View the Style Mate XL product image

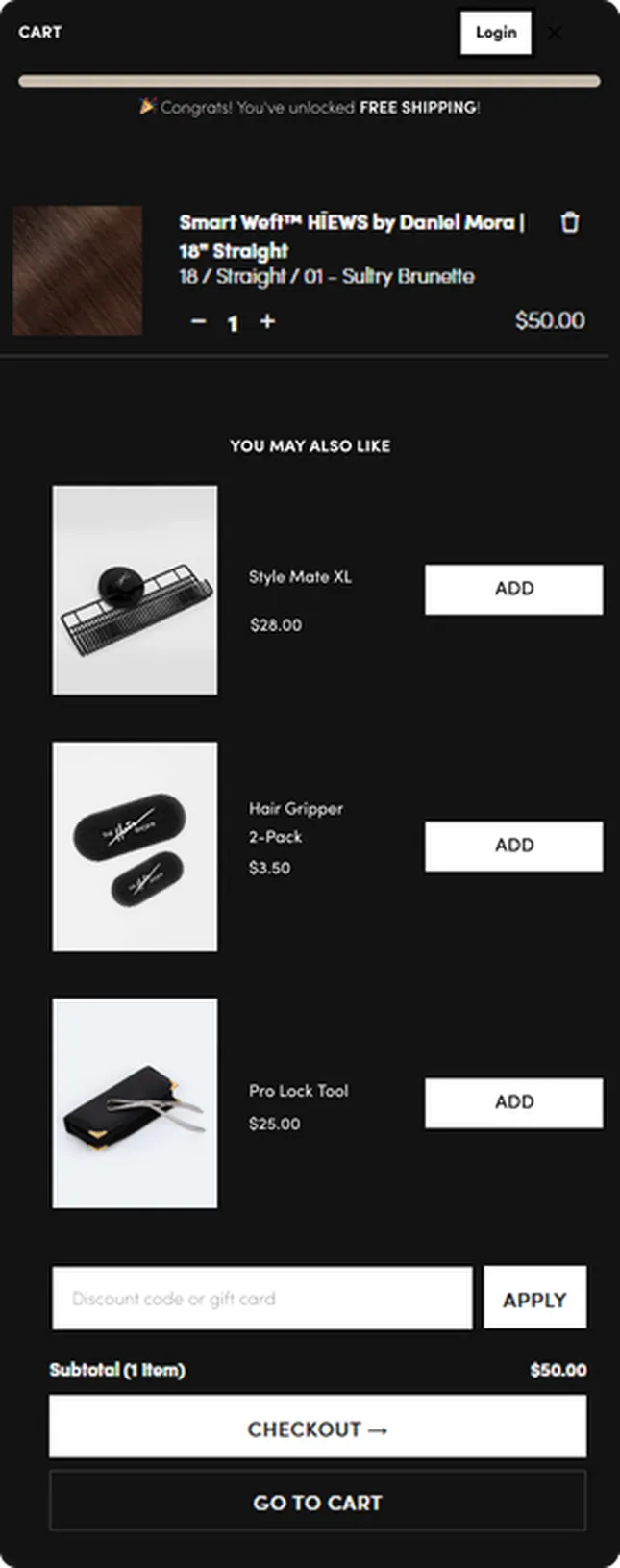pyautogui.click(x=135, y=590)
